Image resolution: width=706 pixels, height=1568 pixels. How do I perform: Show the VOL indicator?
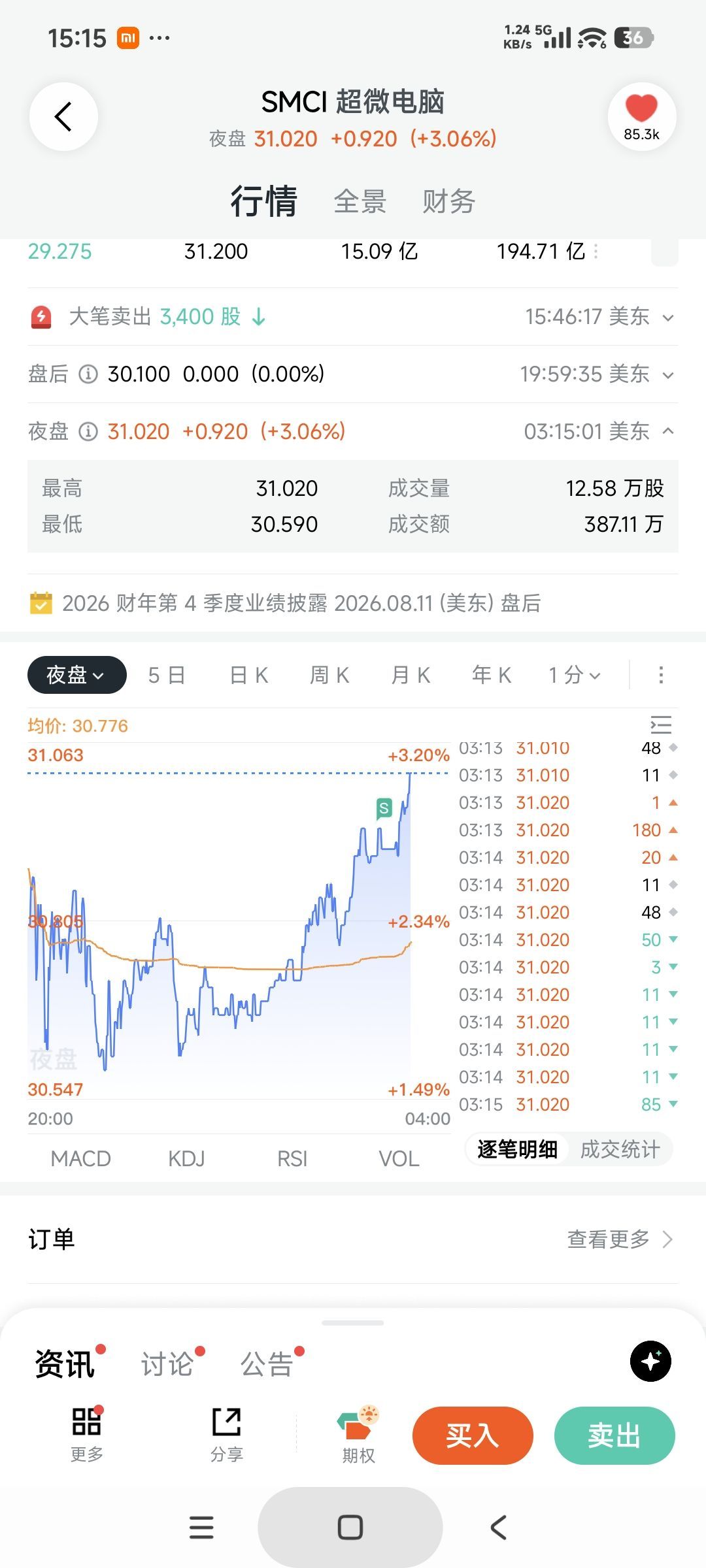[x=399, y=1158]
